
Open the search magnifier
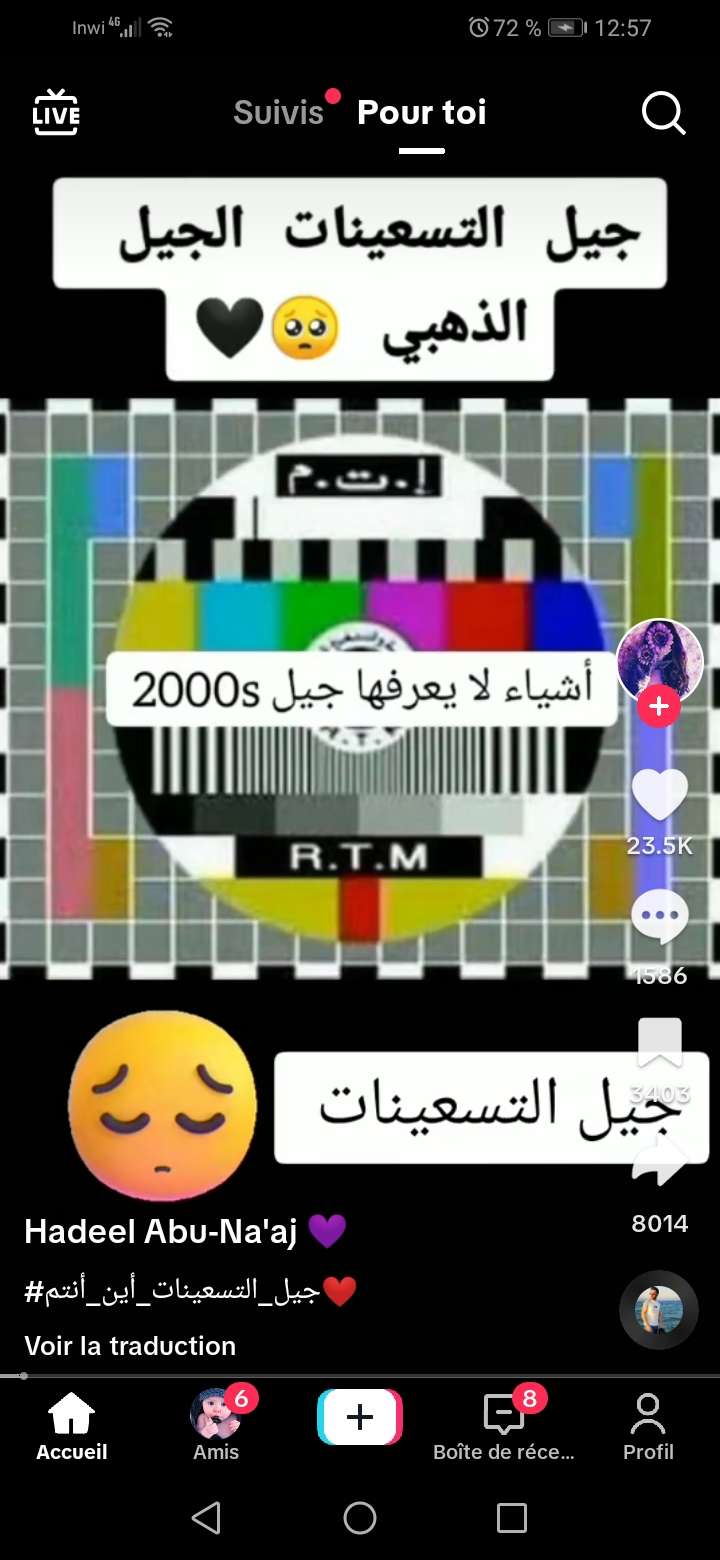[663, 113]
